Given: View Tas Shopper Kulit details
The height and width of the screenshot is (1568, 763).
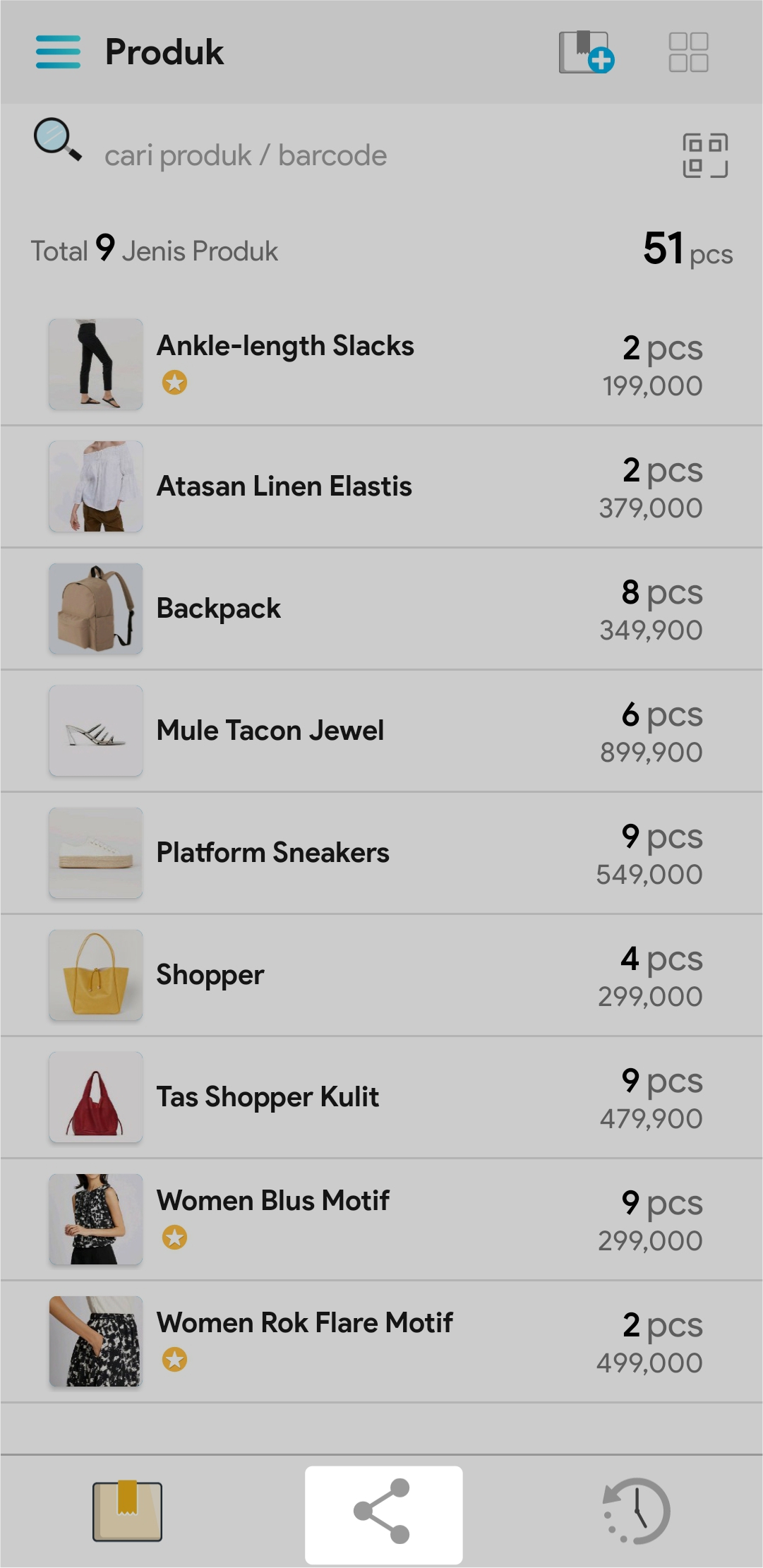Looking at the screenshot, I should point(381,1097).
